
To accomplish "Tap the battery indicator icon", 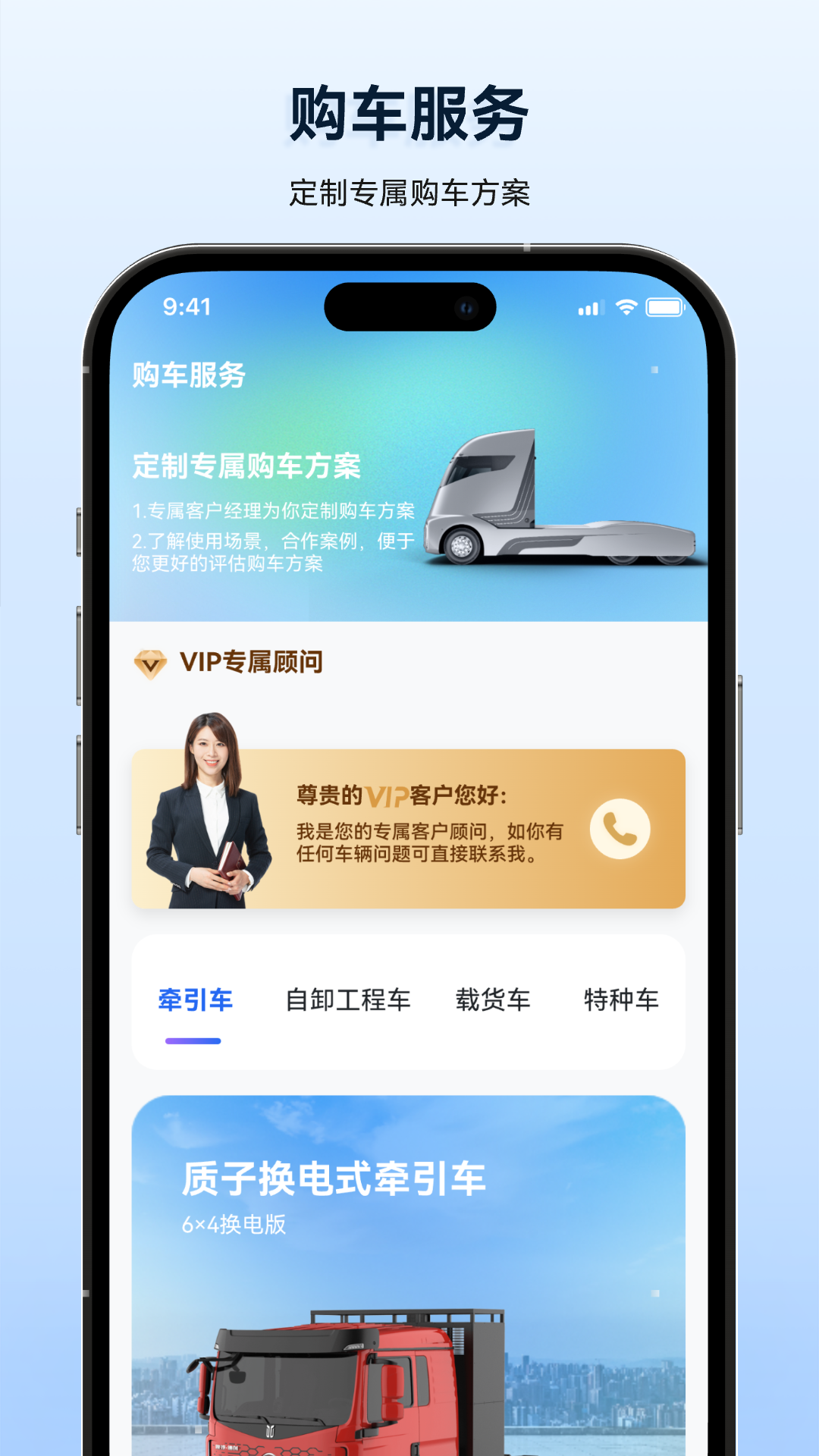I will (663, 307).
